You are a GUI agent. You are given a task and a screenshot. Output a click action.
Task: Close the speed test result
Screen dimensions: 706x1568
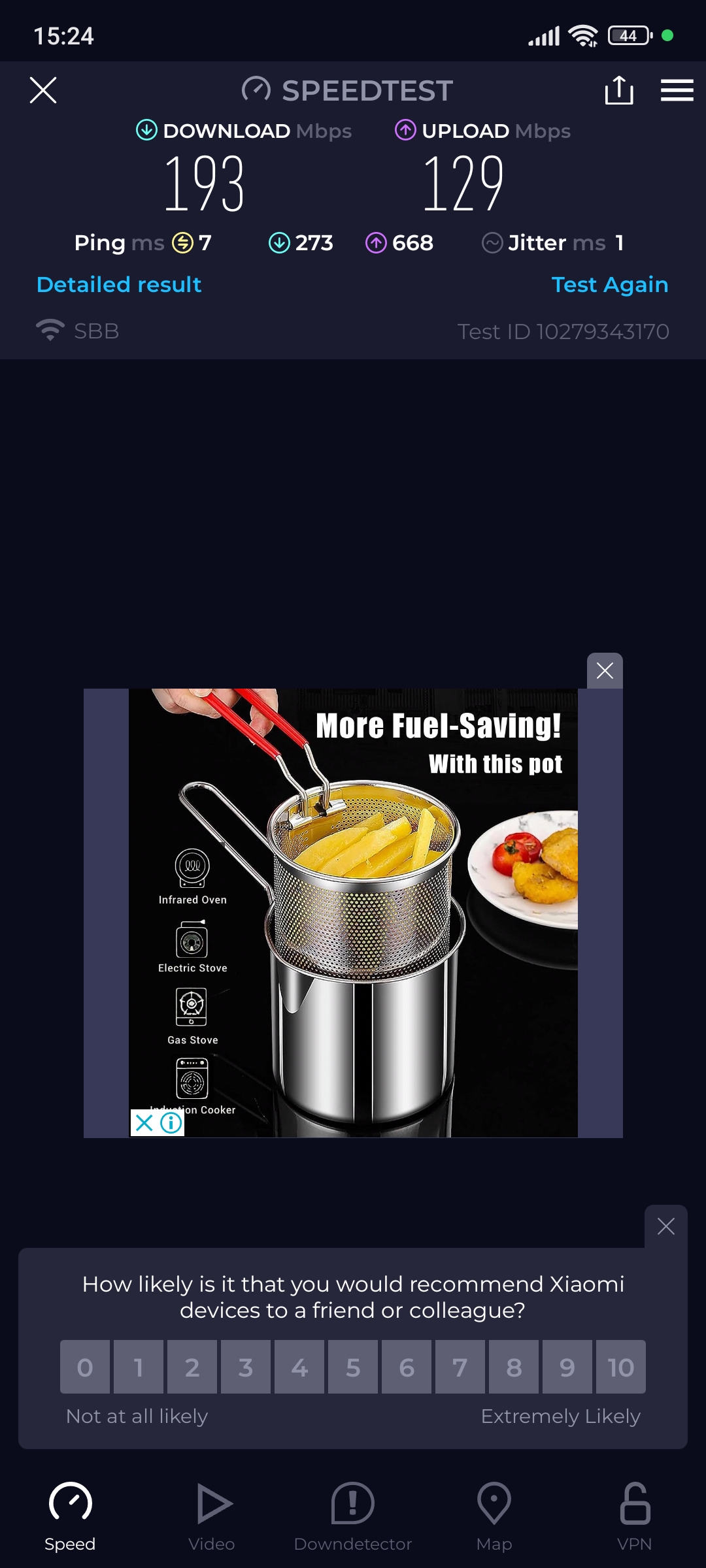(x=43, y=90)
